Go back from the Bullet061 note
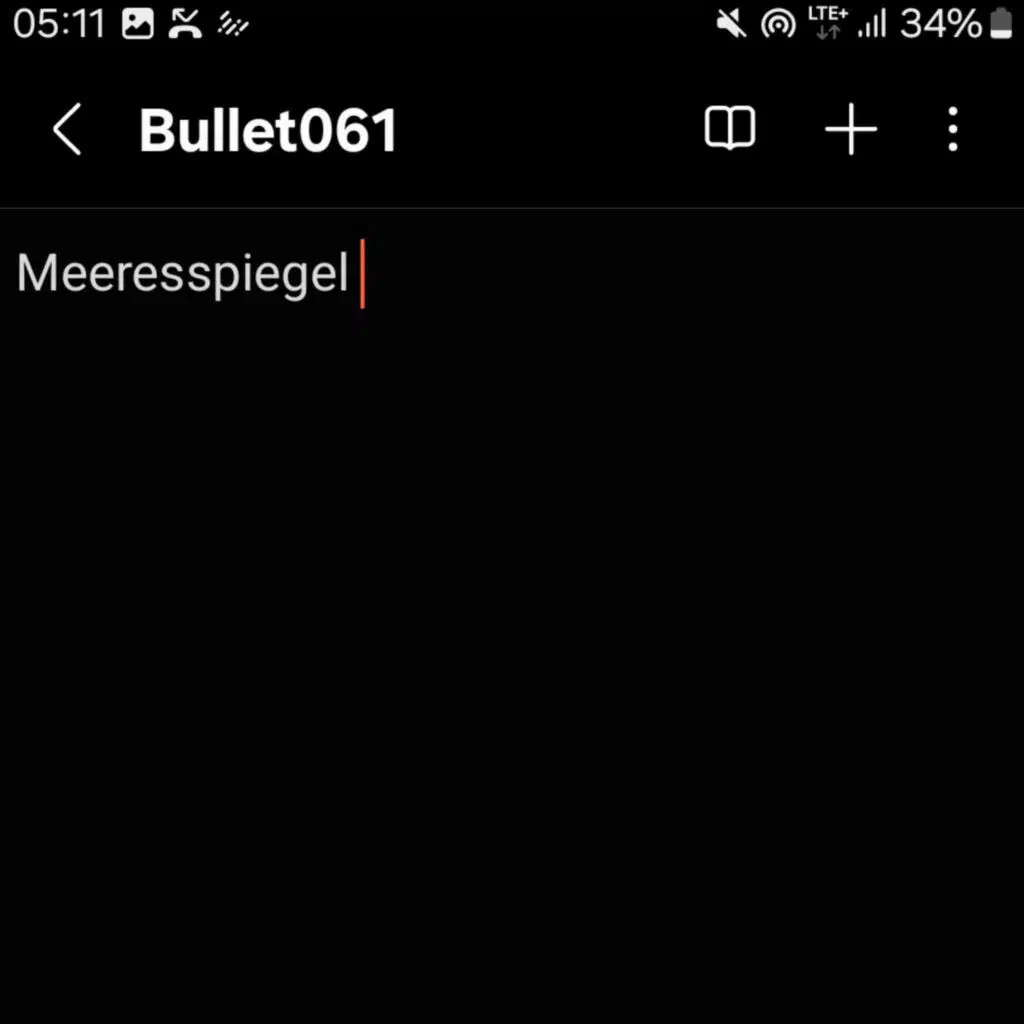The image size is (1024, 1024). coord(67,130)
